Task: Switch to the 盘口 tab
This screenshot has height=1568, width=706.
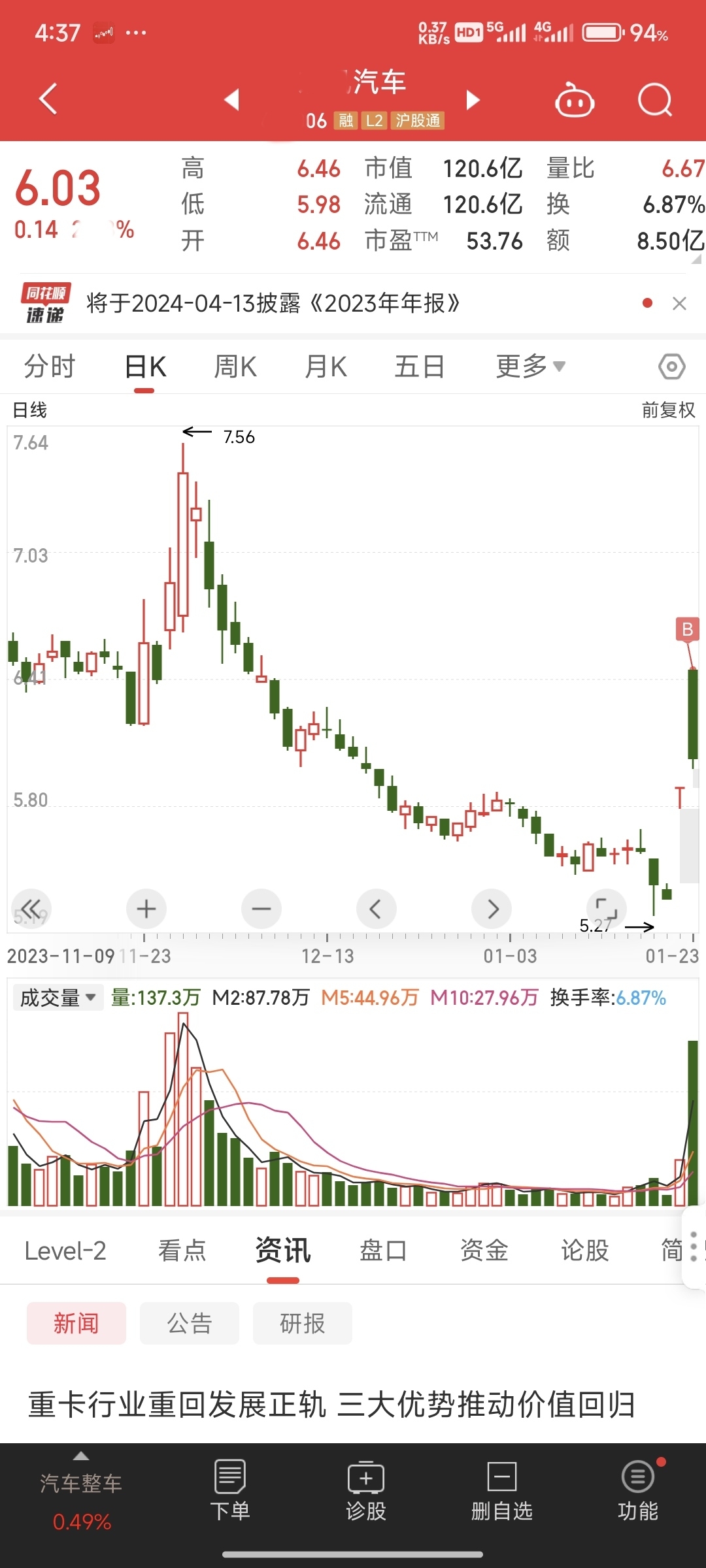Action: (x=383, y=1250)
